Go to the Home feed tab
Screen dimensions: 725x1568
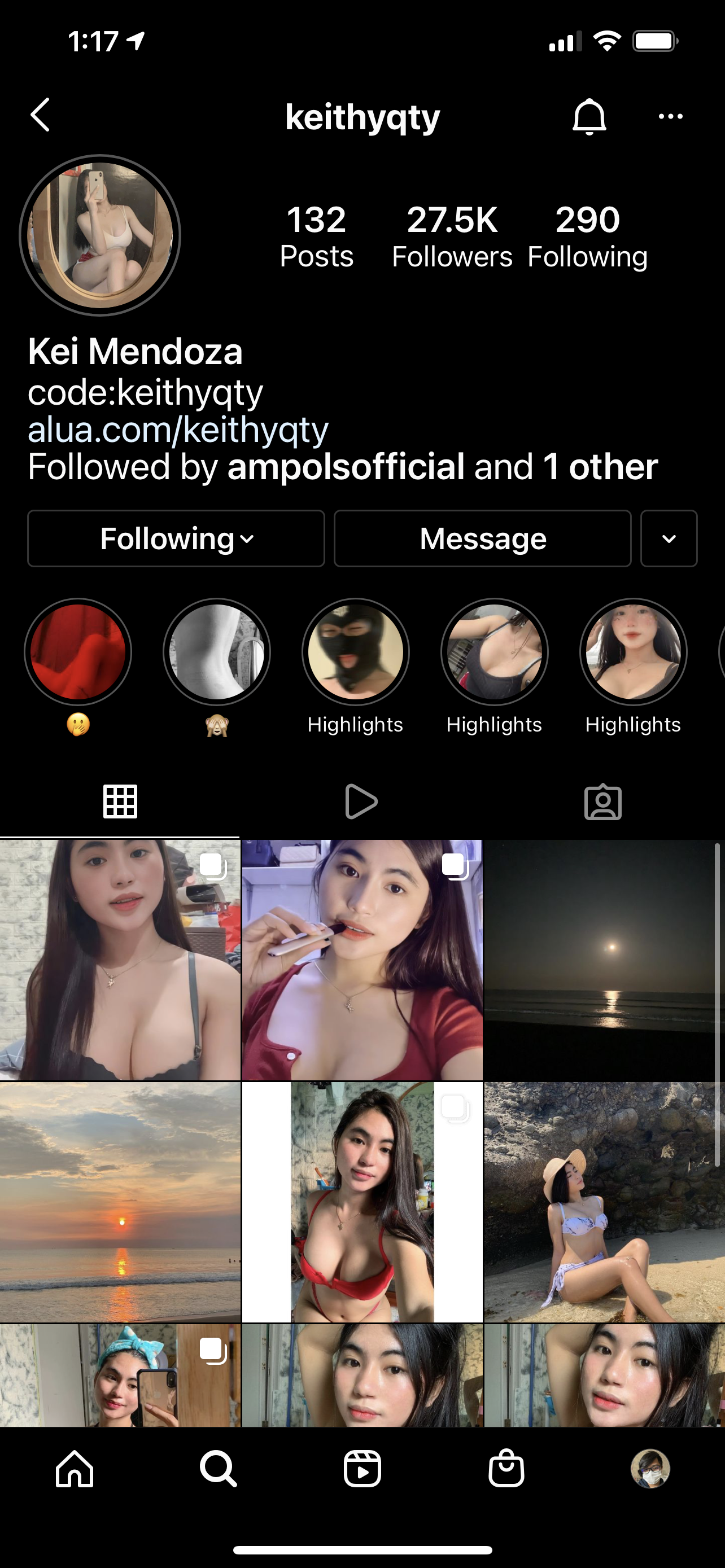click(75, 1468)
